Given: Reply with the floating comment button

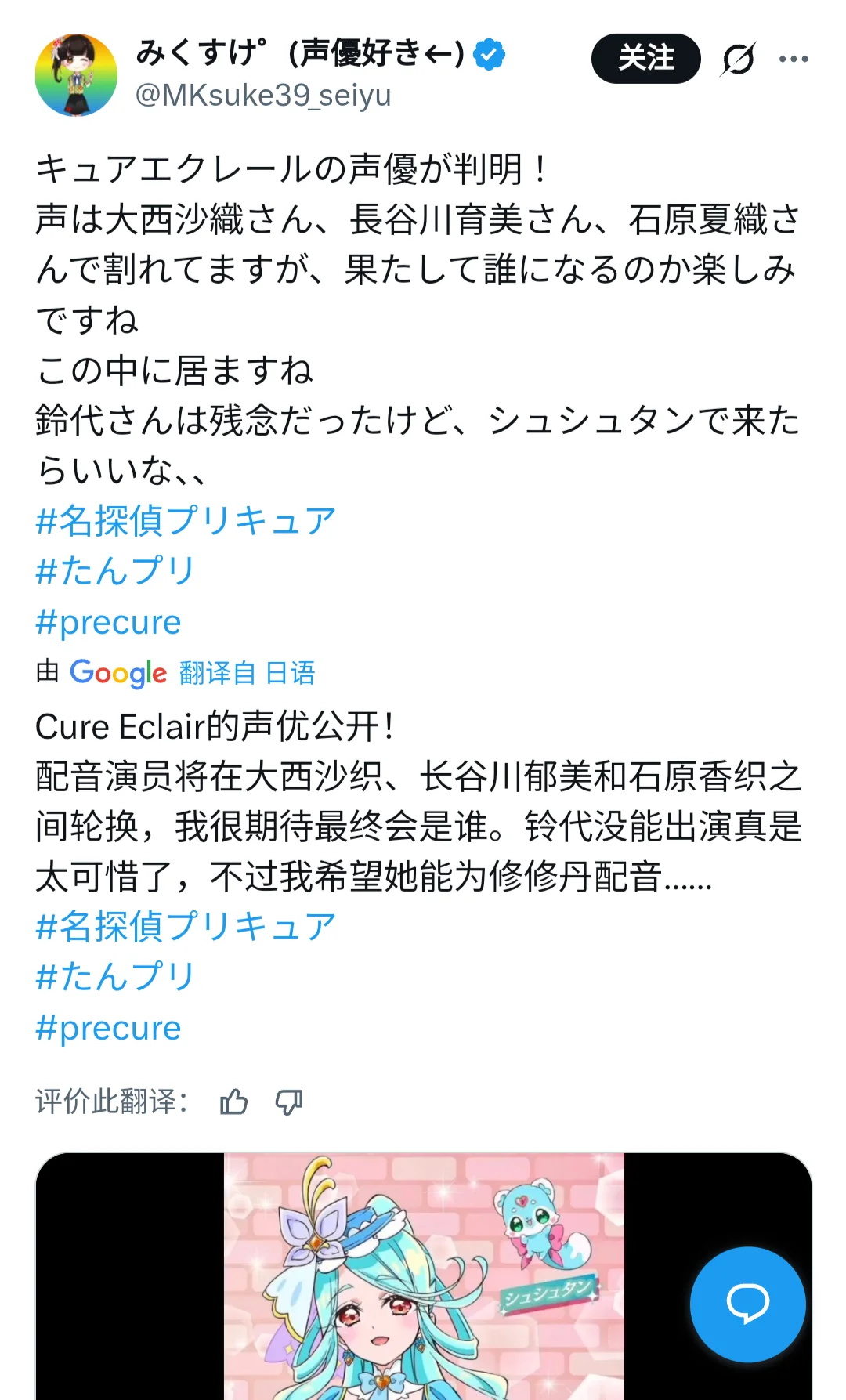Looking at the screenshot, I should pyautogui.click(x=747, y=1304).
